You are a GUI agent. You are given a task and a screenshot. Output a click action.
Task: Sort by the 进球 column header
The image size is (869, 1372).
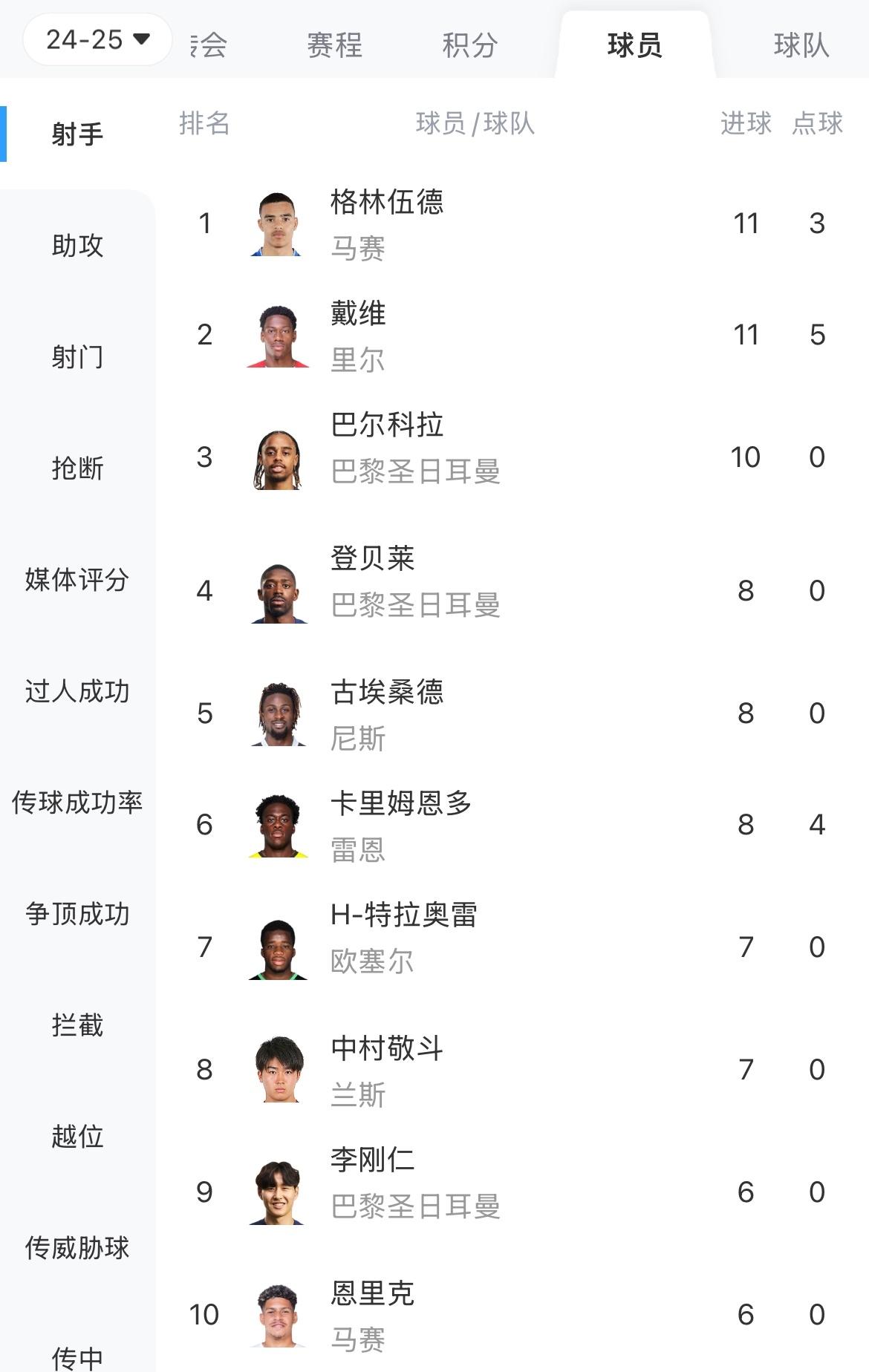click(x=745, y=123)
